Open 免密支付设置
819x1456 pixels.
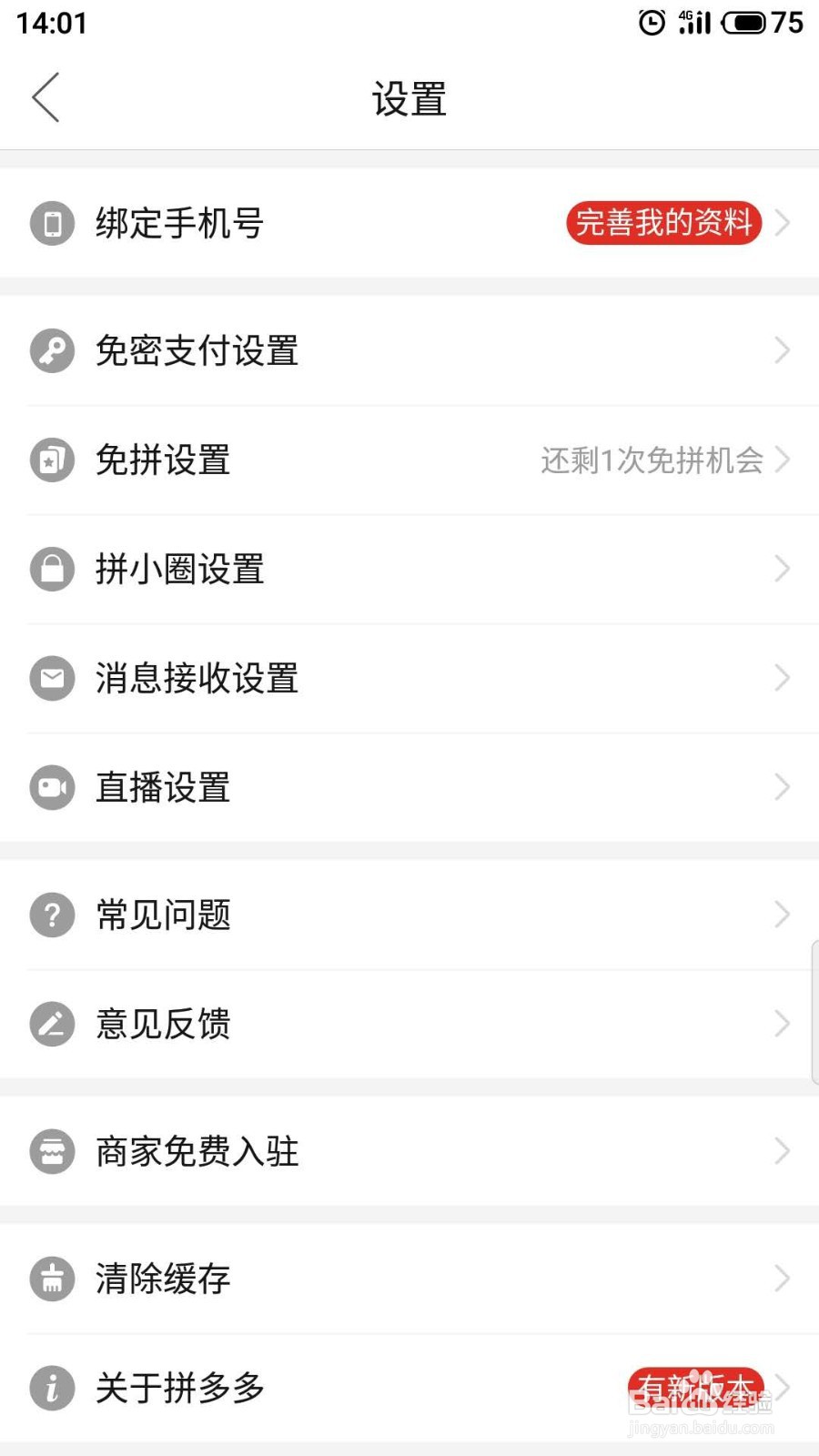pos(409,350)
